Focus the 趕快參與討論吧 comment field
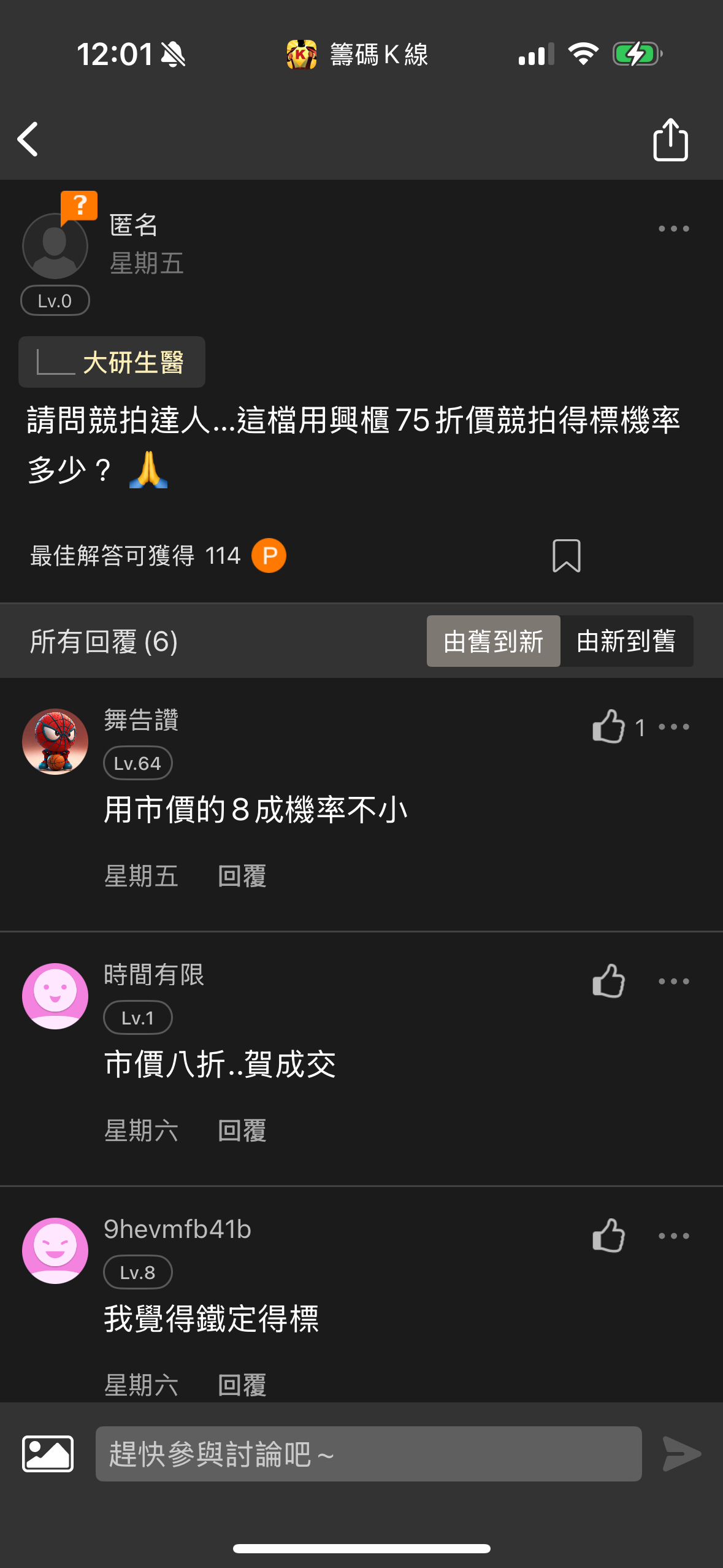The image size is (723, 1568). [x=368, y=1453]
